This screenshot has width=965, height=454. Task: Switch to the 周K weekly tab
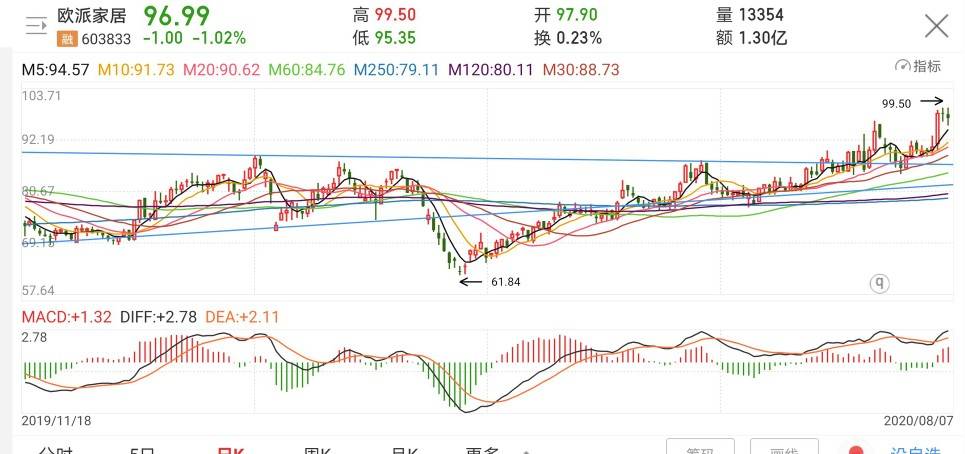click(x=318, y=450)
